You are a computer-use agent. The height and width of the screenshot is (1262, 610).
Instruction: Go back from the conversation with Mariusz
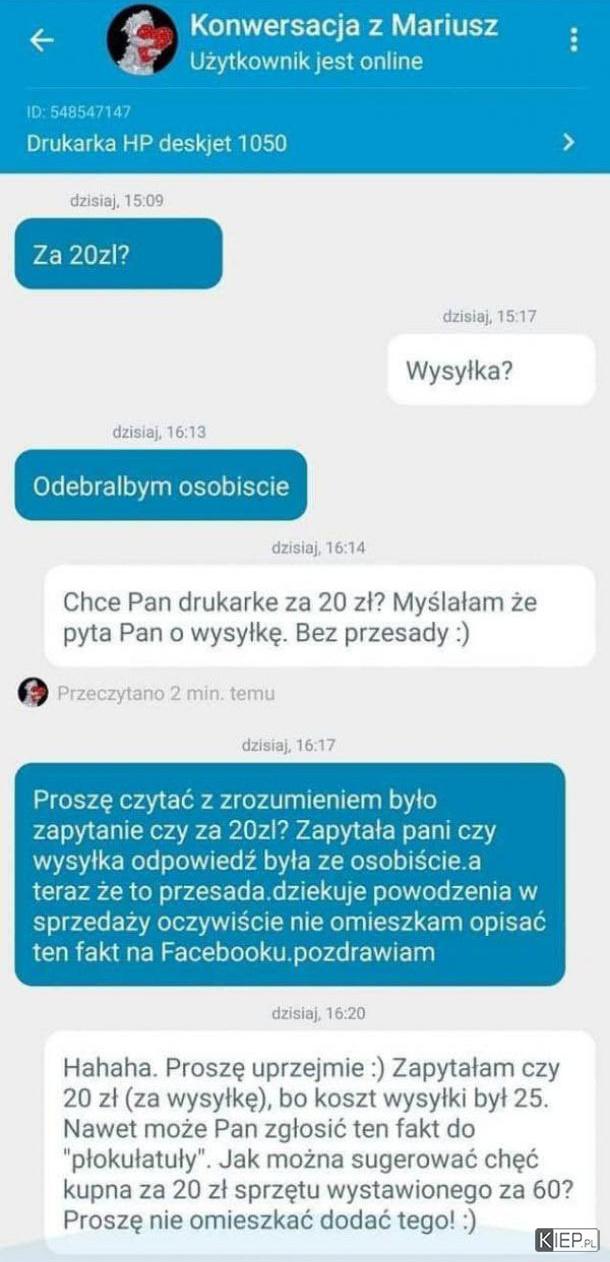coord(41,40)
